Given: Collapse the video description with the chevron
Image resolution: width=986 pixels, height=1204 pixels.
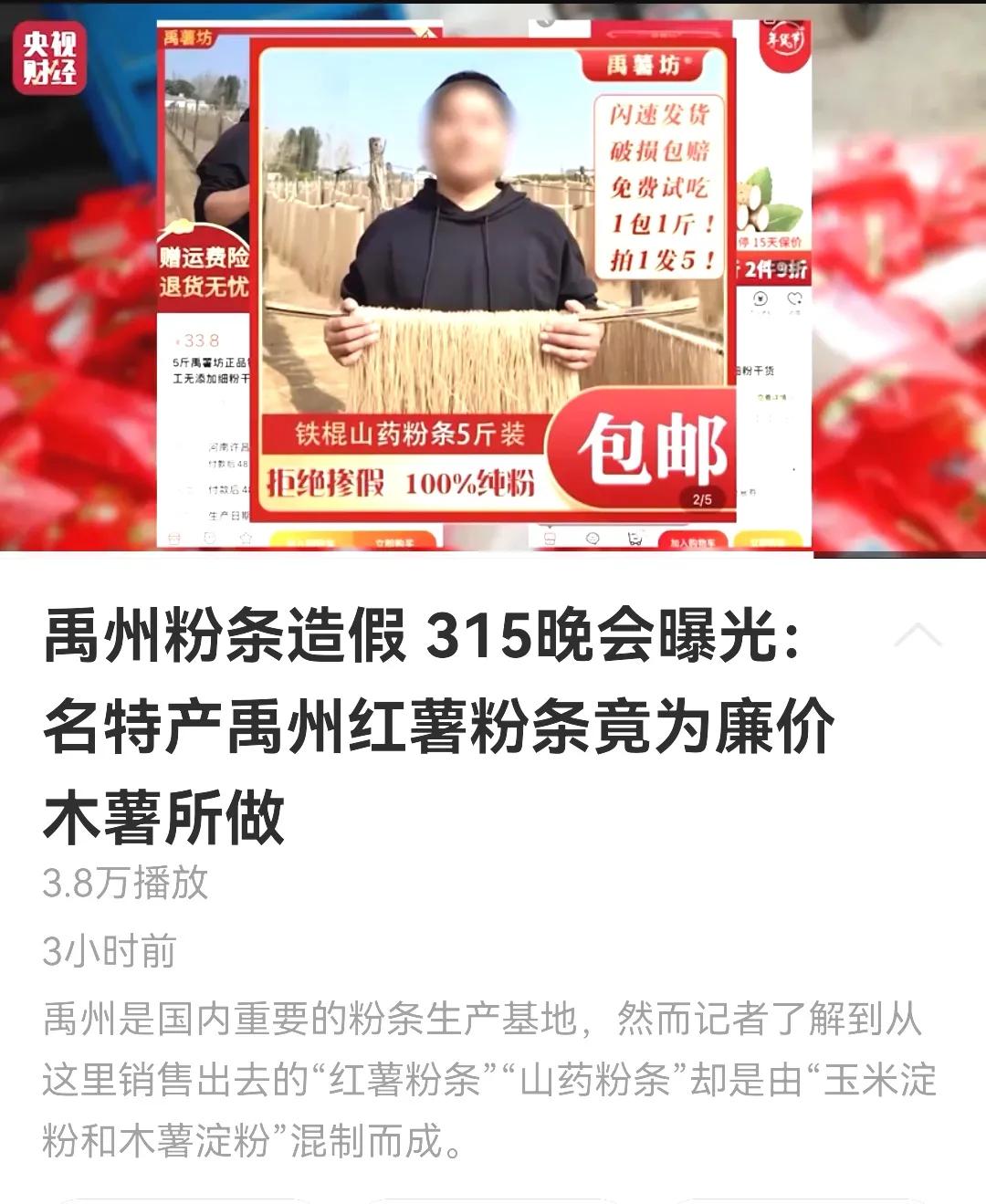Looking at the screenshot, I should 917,635.
